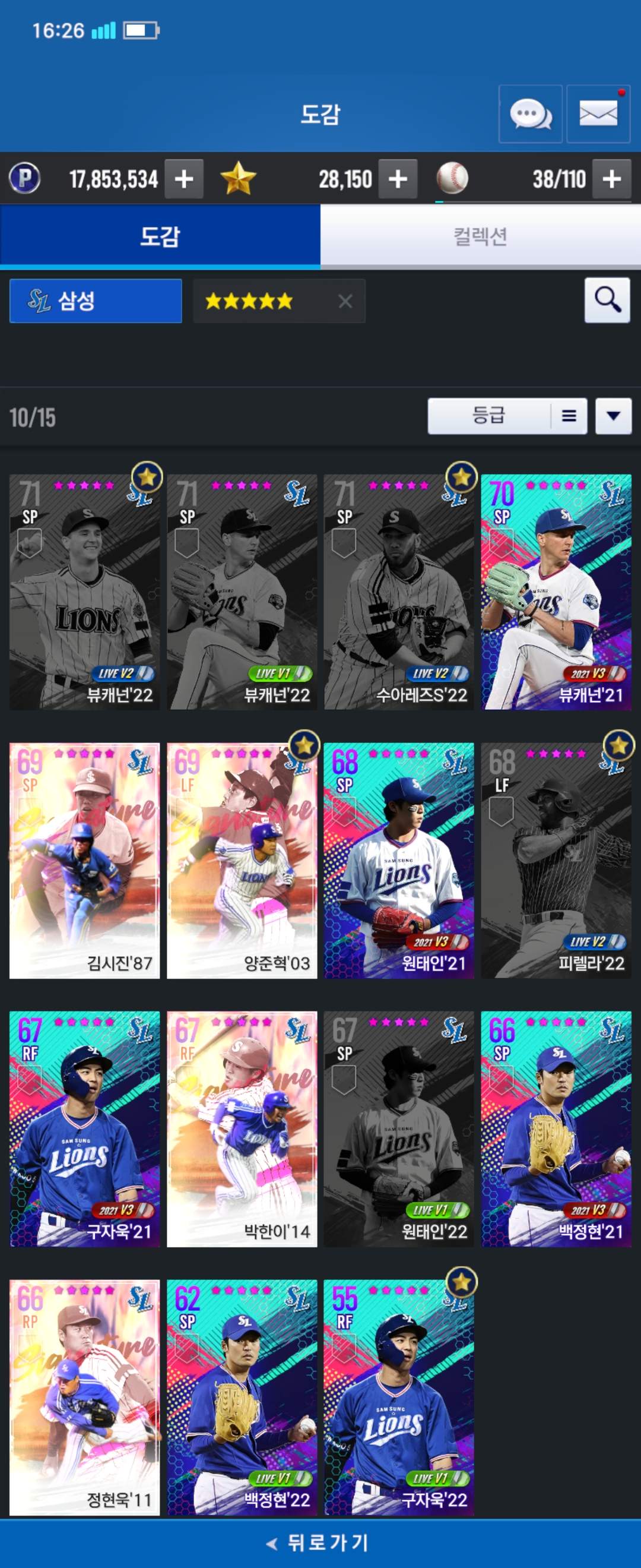Open the 등급 sort dropdown

click(507, 416)
